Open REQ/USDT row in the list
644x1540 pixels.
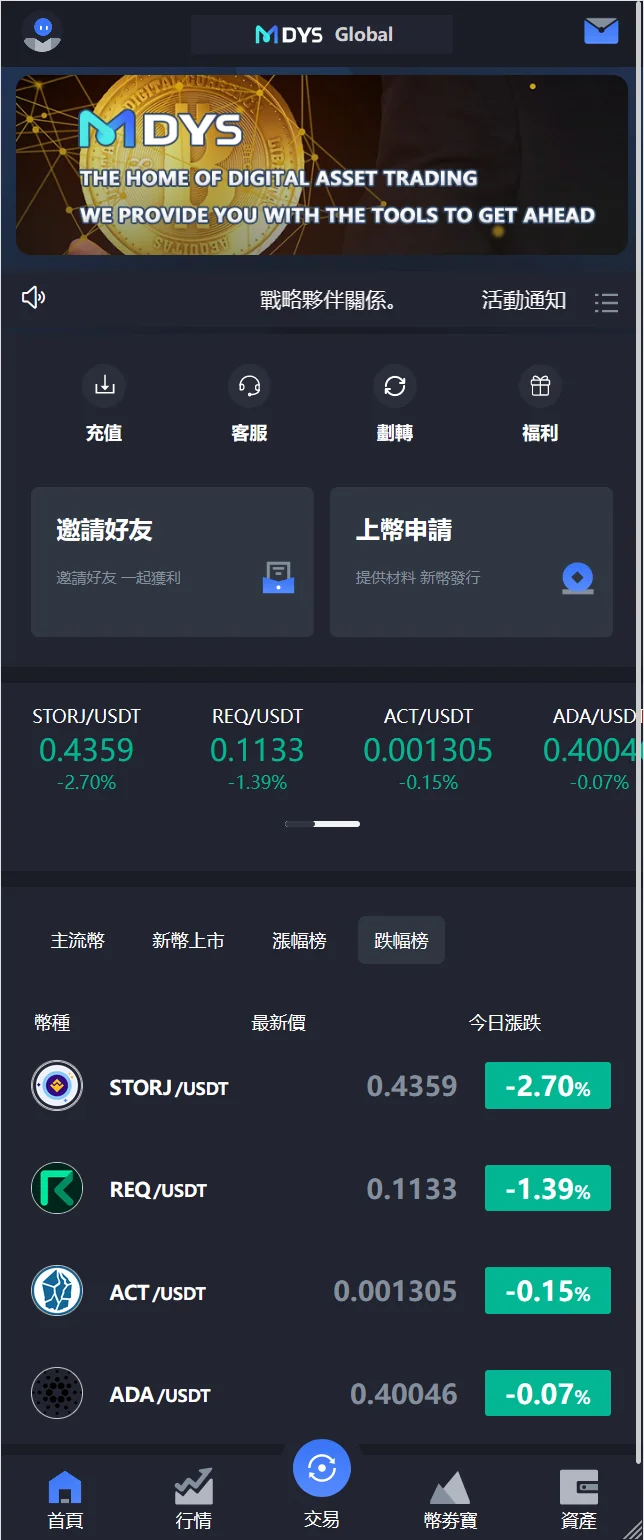[320, 1189]
